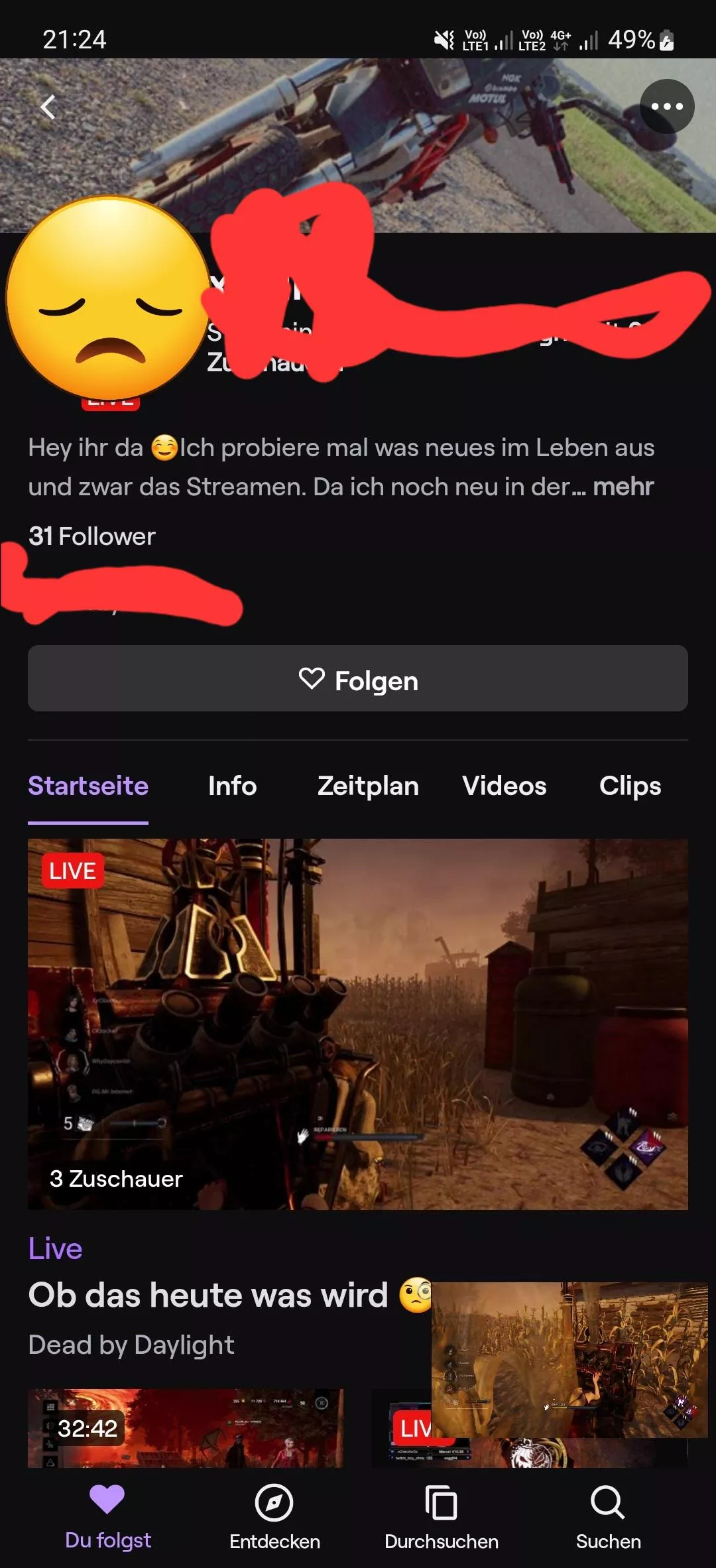Open the three-dot overflow menu

coord(666,107)
